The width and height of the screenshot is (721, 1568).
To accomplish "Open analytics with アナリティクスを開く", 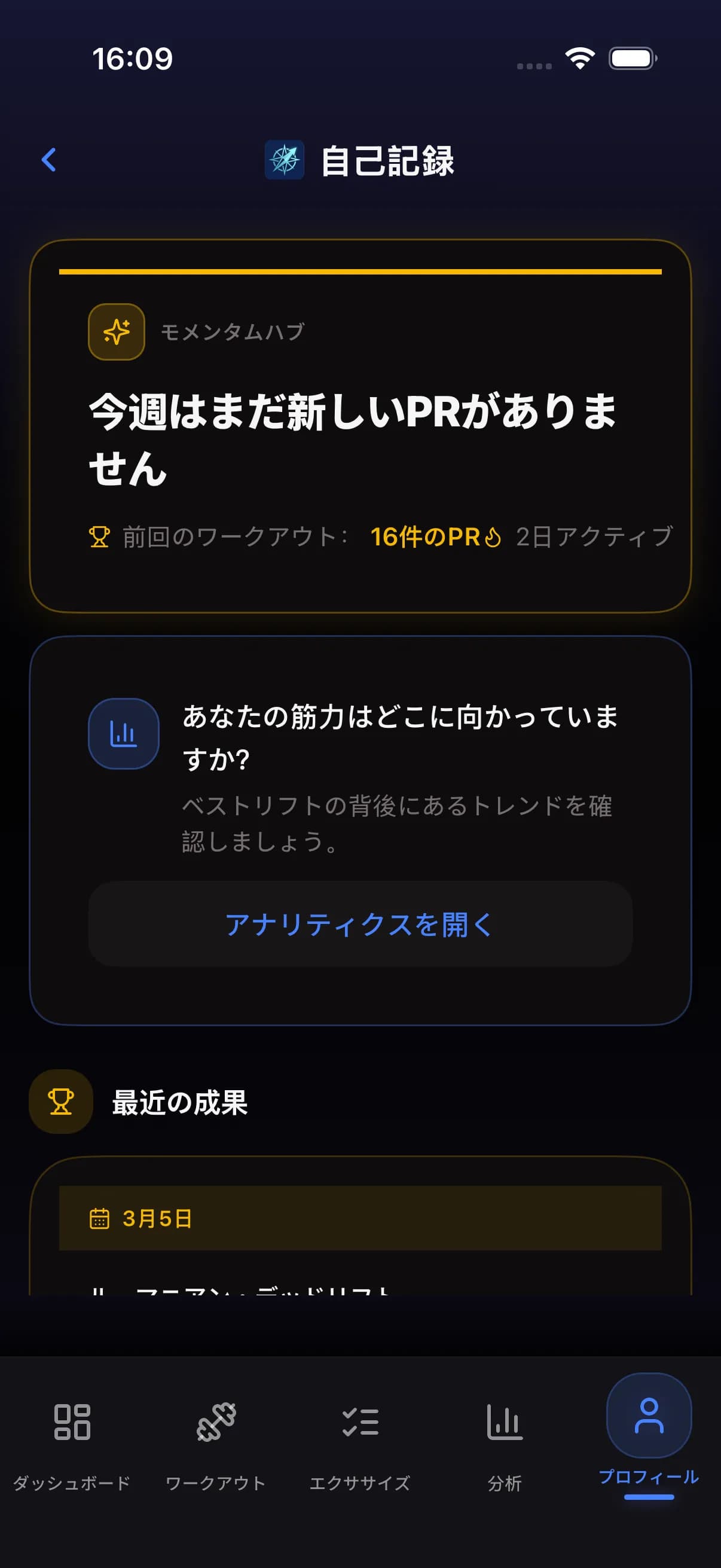I will coord(360,924).
